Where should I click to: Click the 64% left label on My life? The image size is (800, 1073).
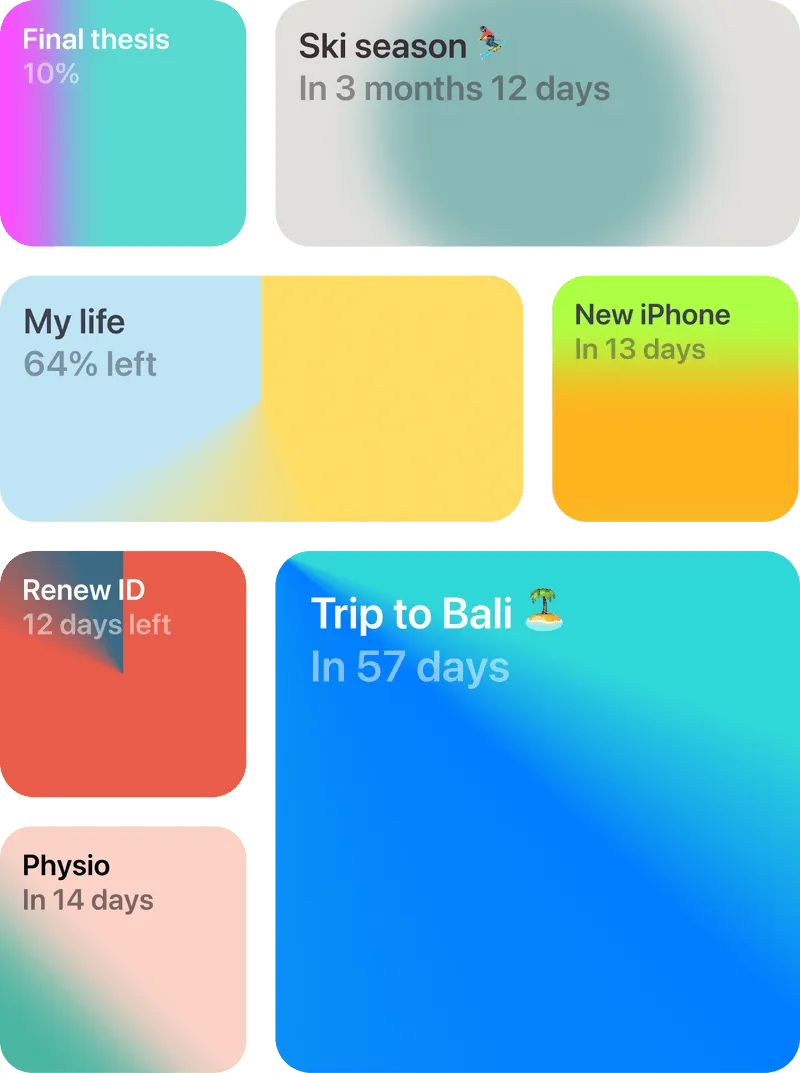(89, 365)
